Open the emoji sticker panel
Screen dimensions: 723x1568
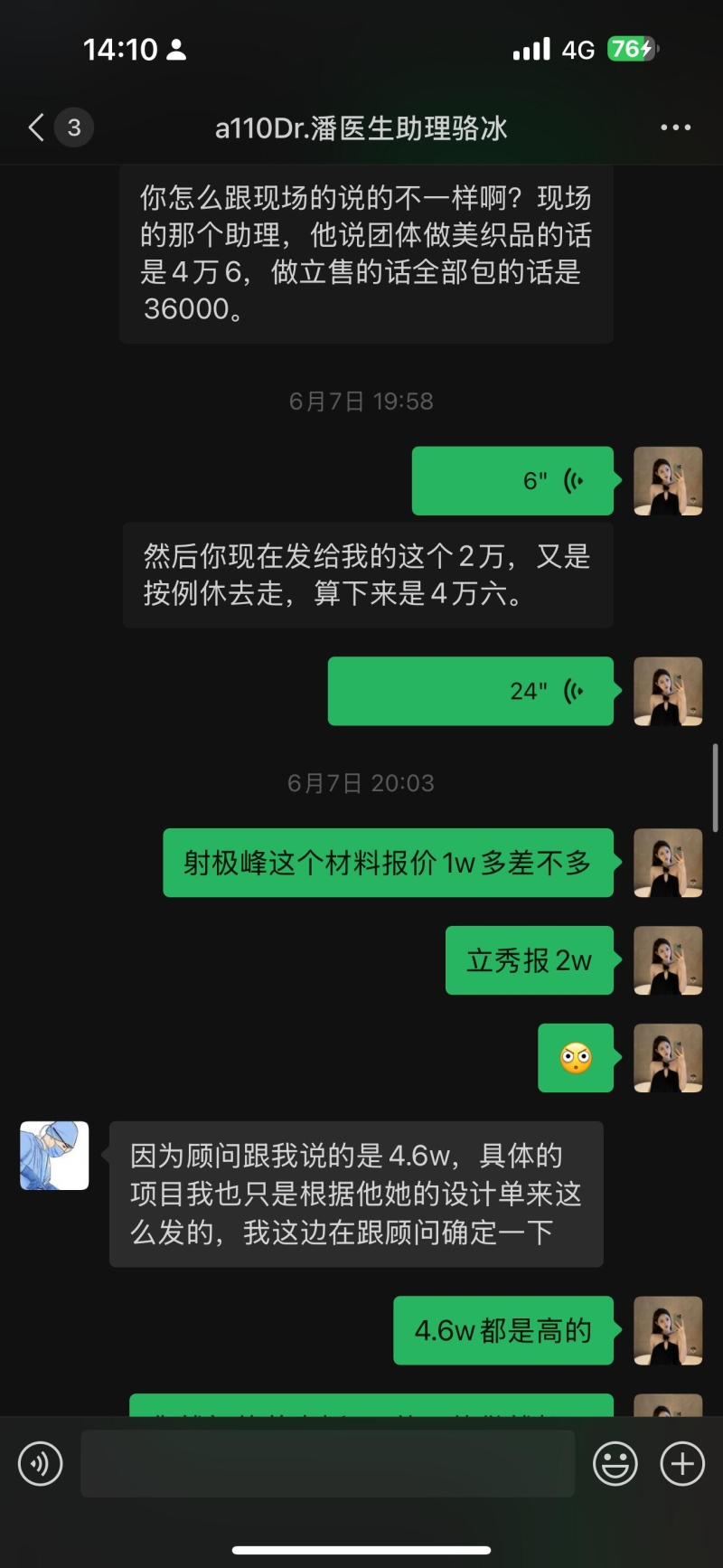615,1463
